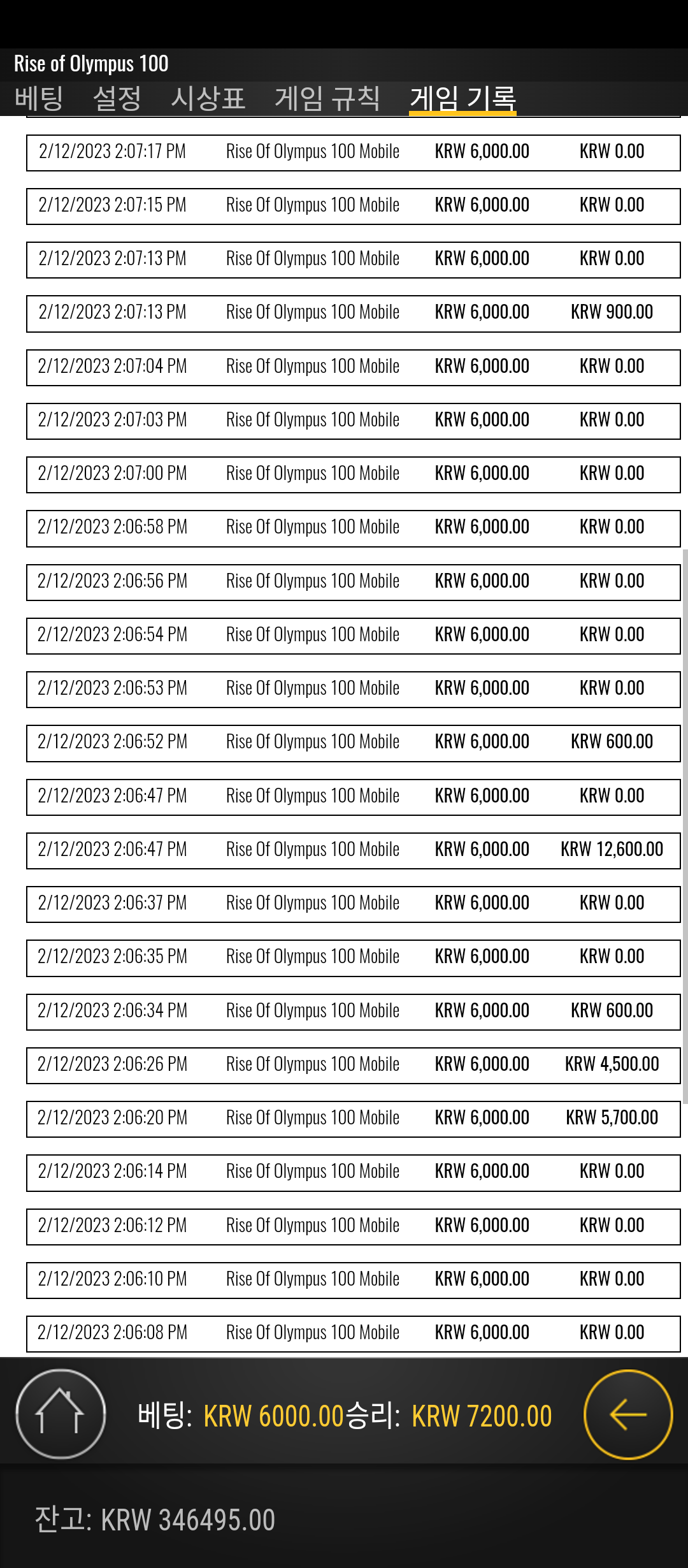
Task: Switch to the 시상표 tab
Action: (208, 99)
